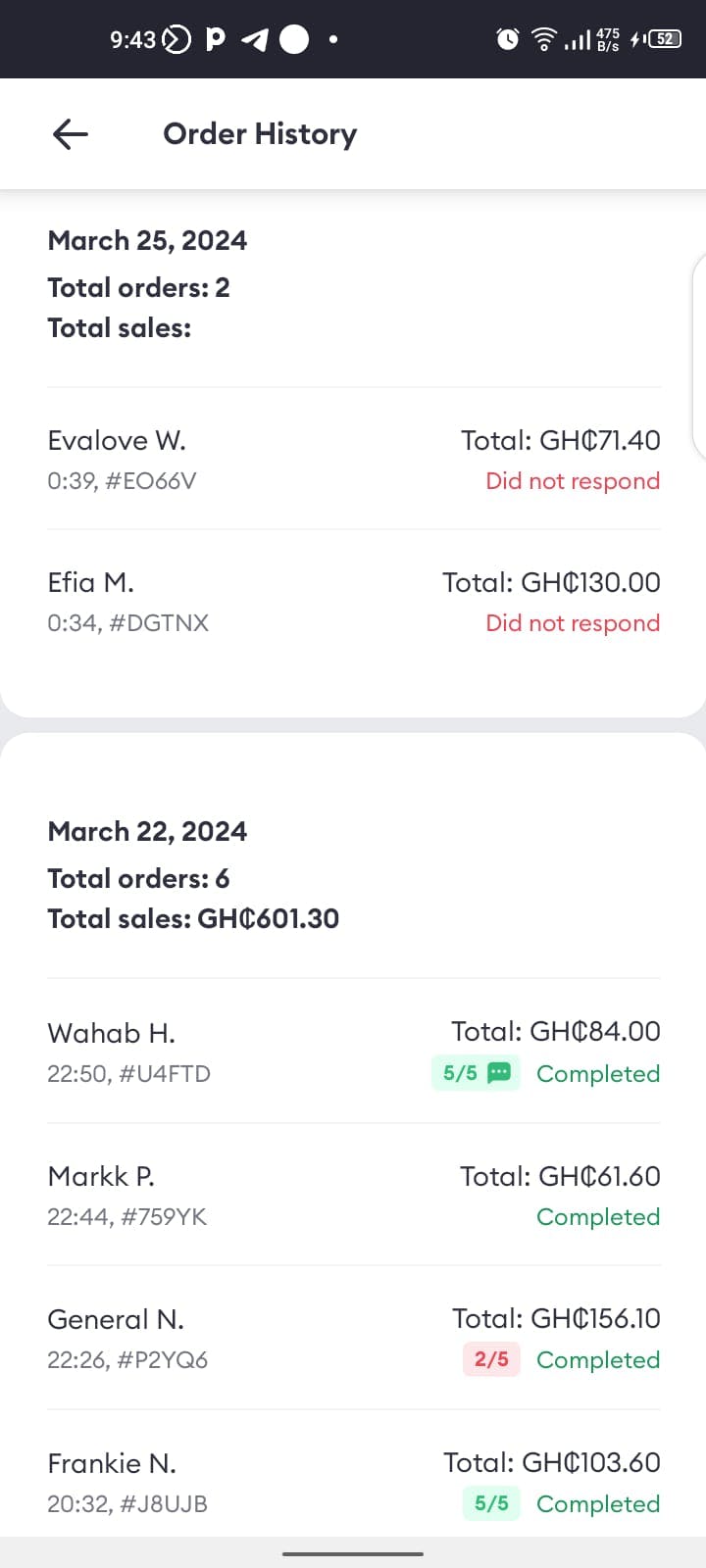Open Efia M.'s order #DGTNX
The image size is (706, 1568).
[x=353, y=601]
